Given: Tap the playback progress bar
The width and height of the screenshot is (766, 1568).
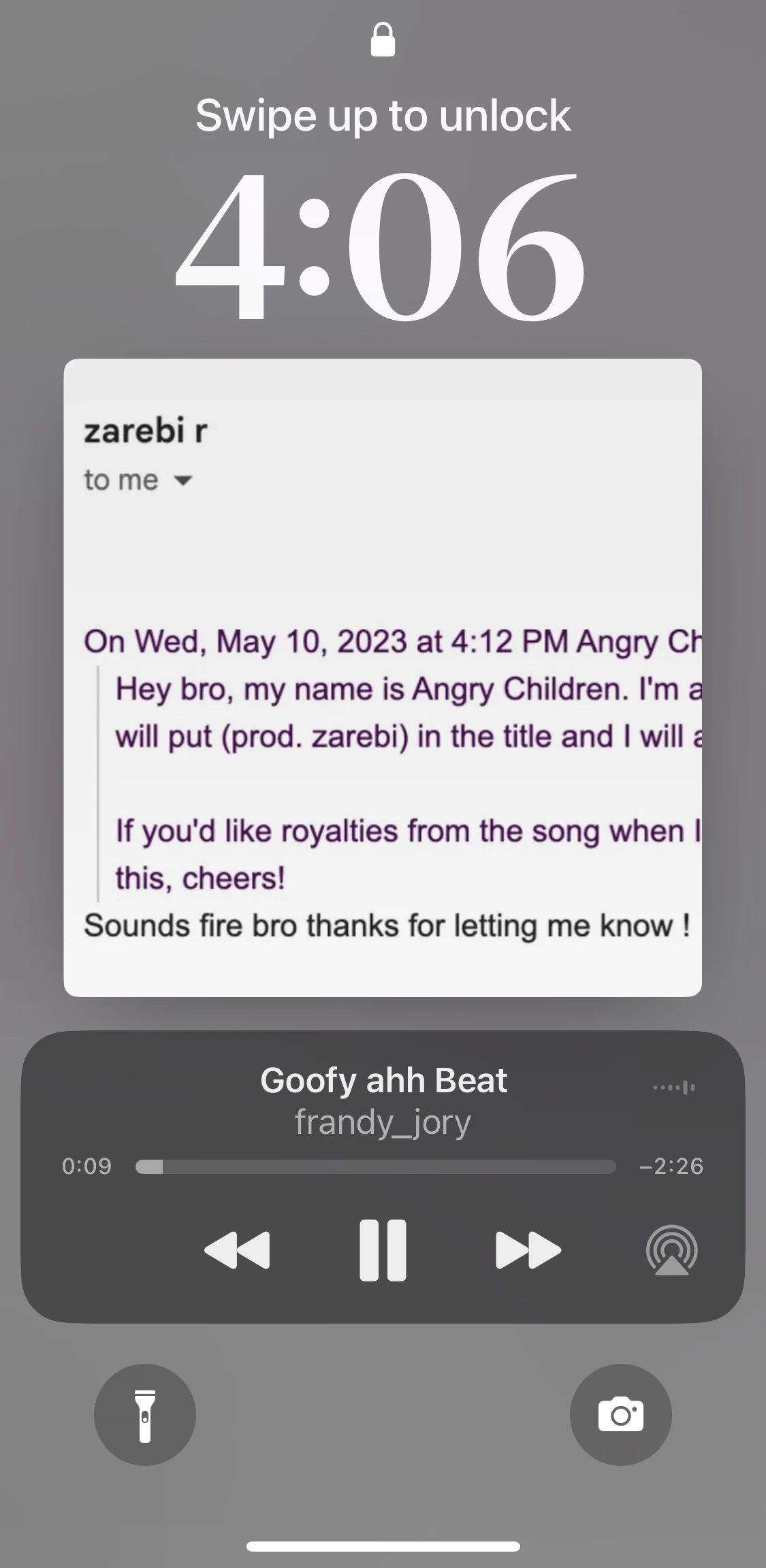Looking at the screenshot, I should point(375,1166).
